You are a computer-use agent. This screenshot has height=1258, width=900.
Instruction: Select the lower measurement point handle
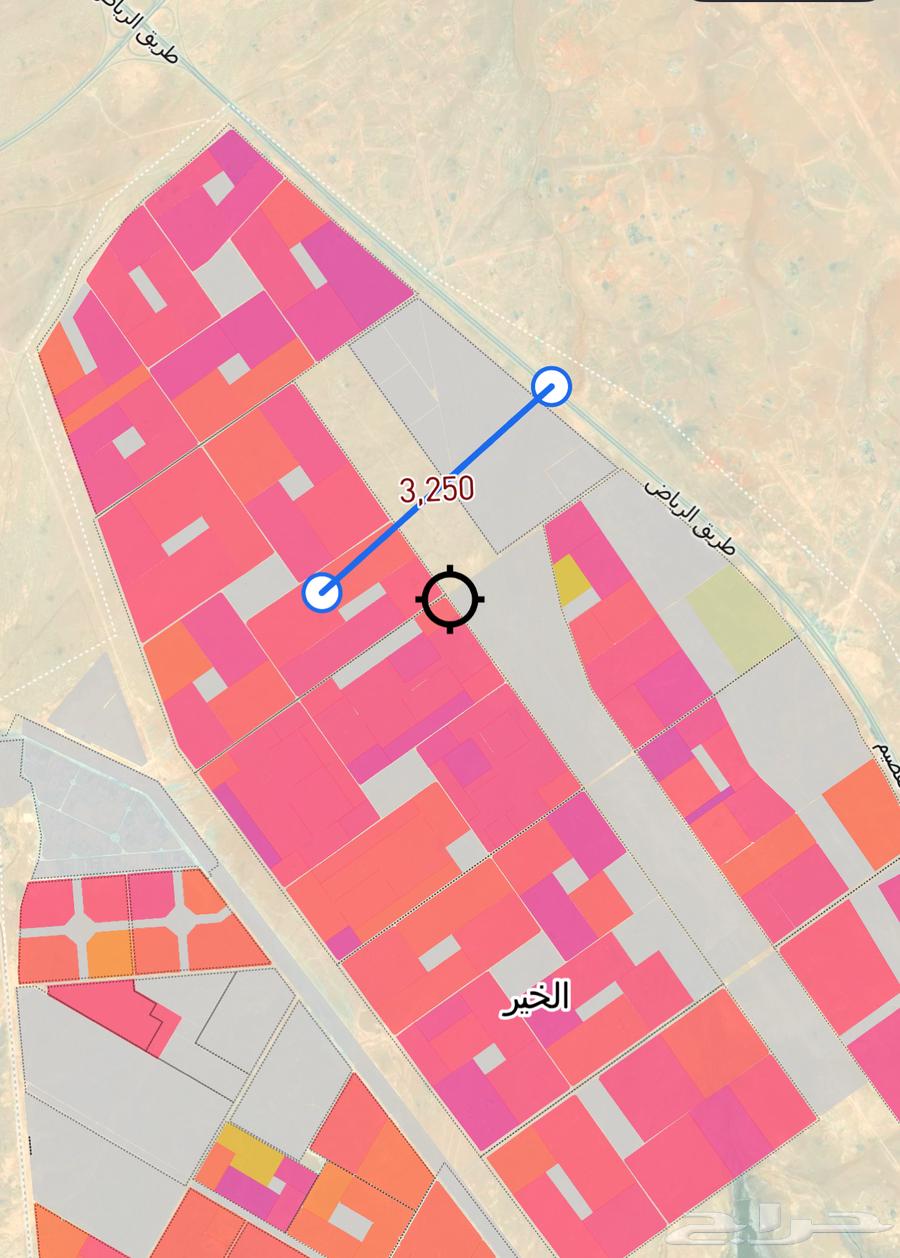pos(322,592)
